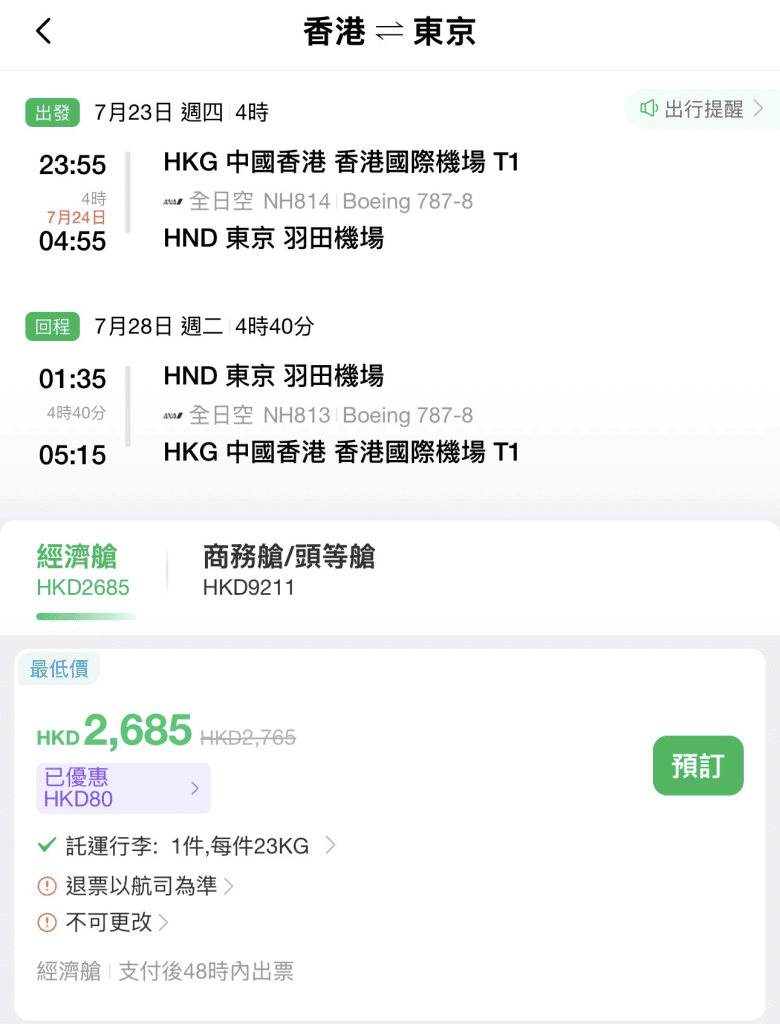Switch to the 商務艙/頭等艙 tab

pos(288,570)
